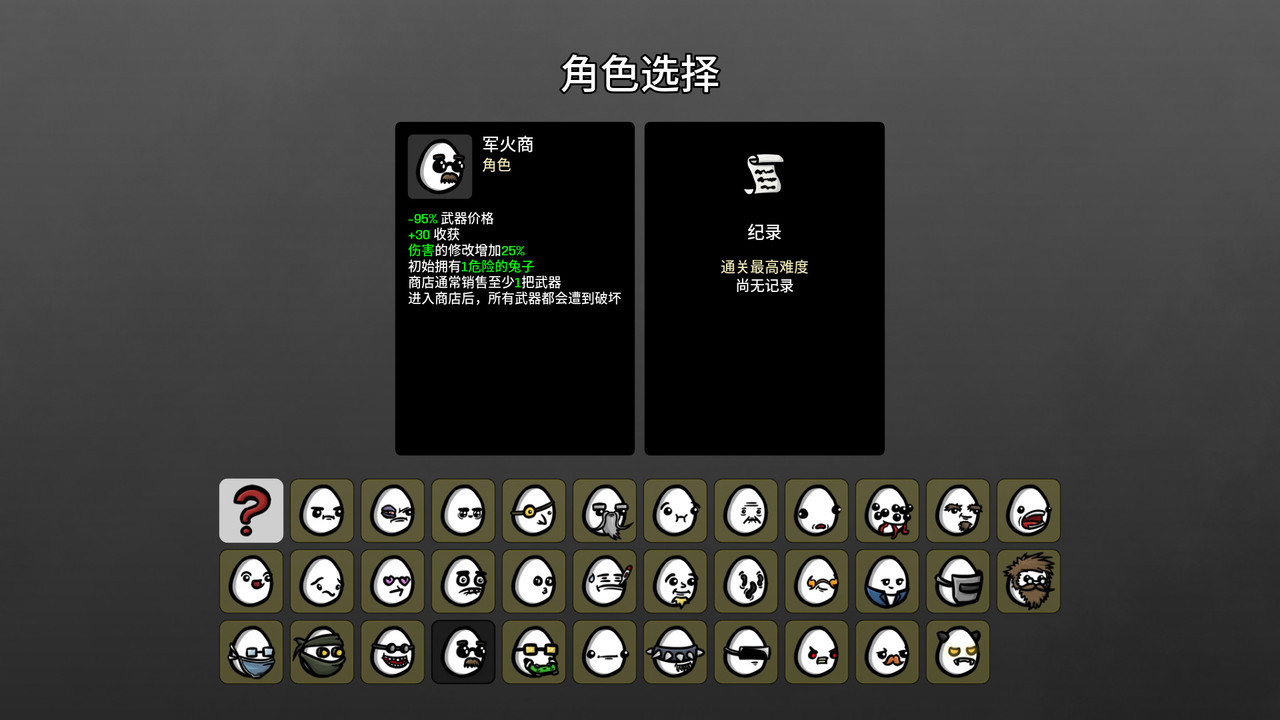1280x720 pixels.
Task: Select the character with the purple bruised eye
Action: coord(392,510)
